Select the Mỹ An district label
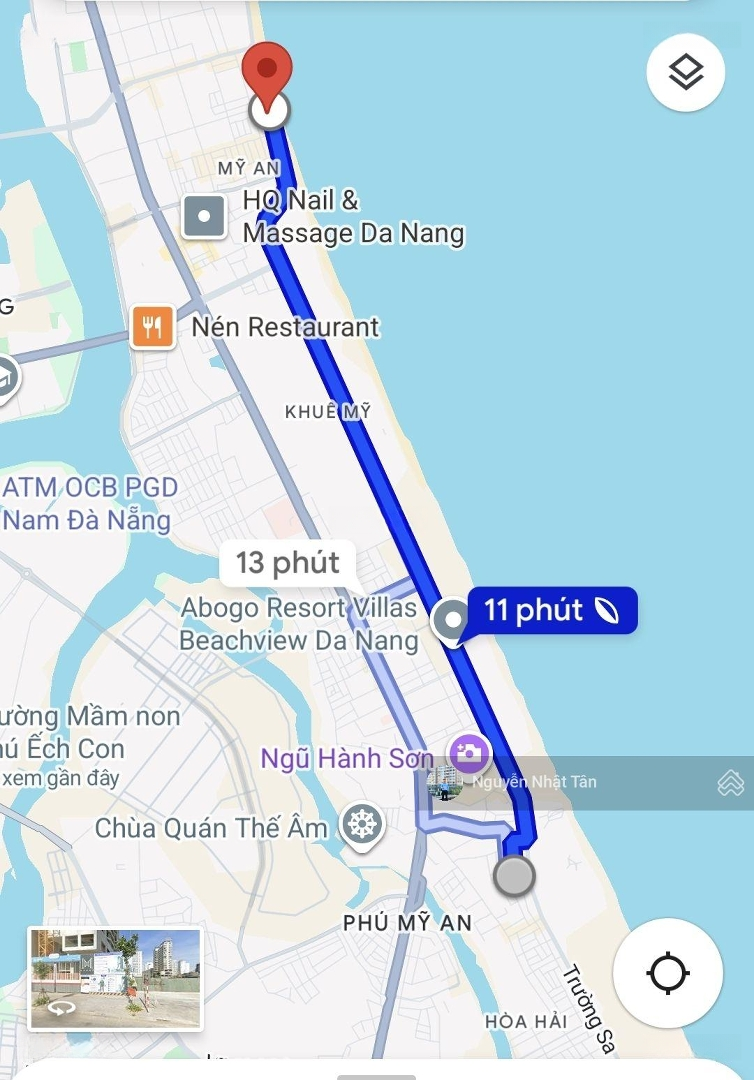754x1080 pixels. pyautogui.click(x=247, y=165)
